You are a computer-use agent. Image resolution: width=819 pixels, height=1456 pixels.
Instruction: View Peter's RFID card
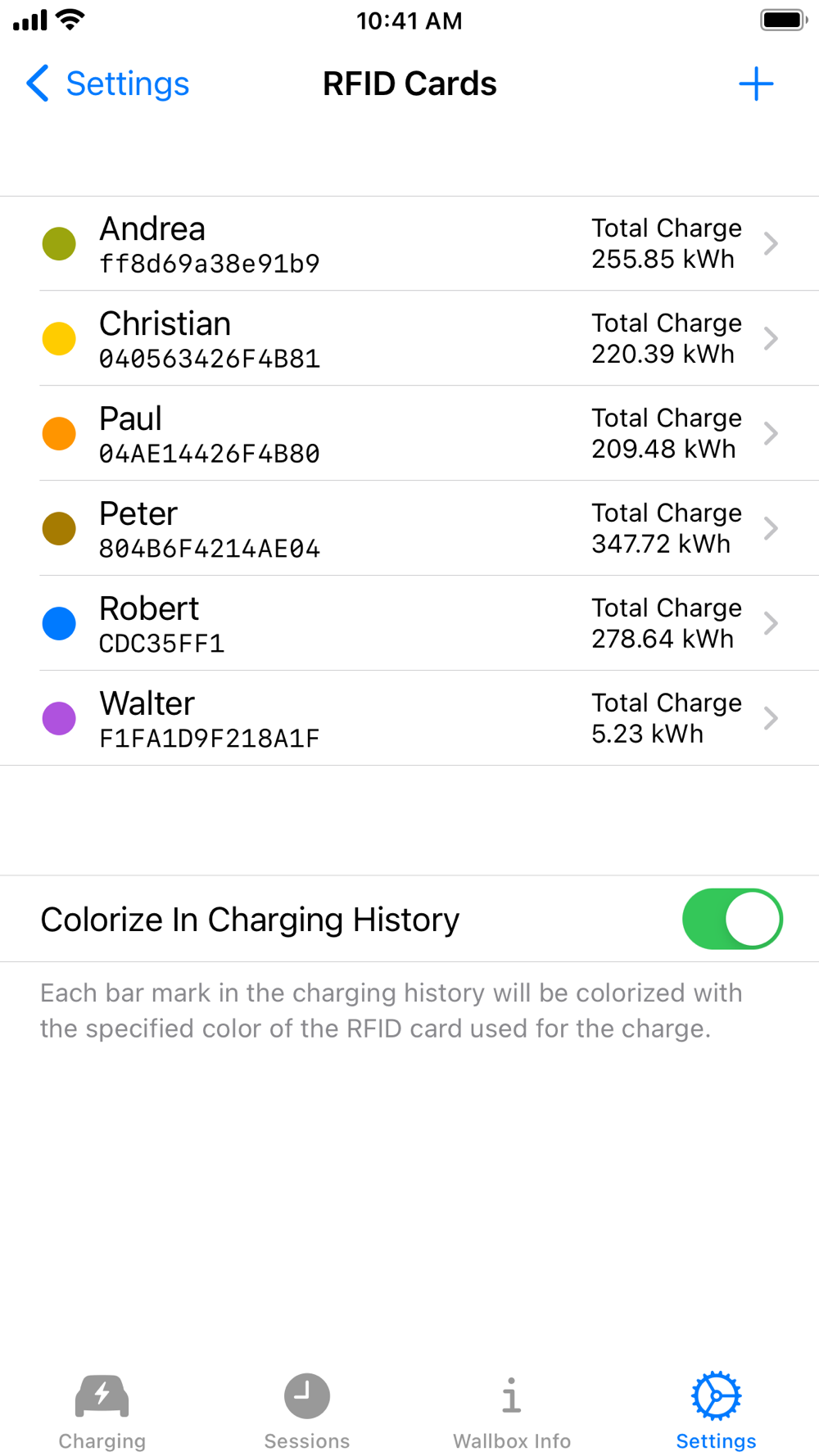(x=409, y=528)
